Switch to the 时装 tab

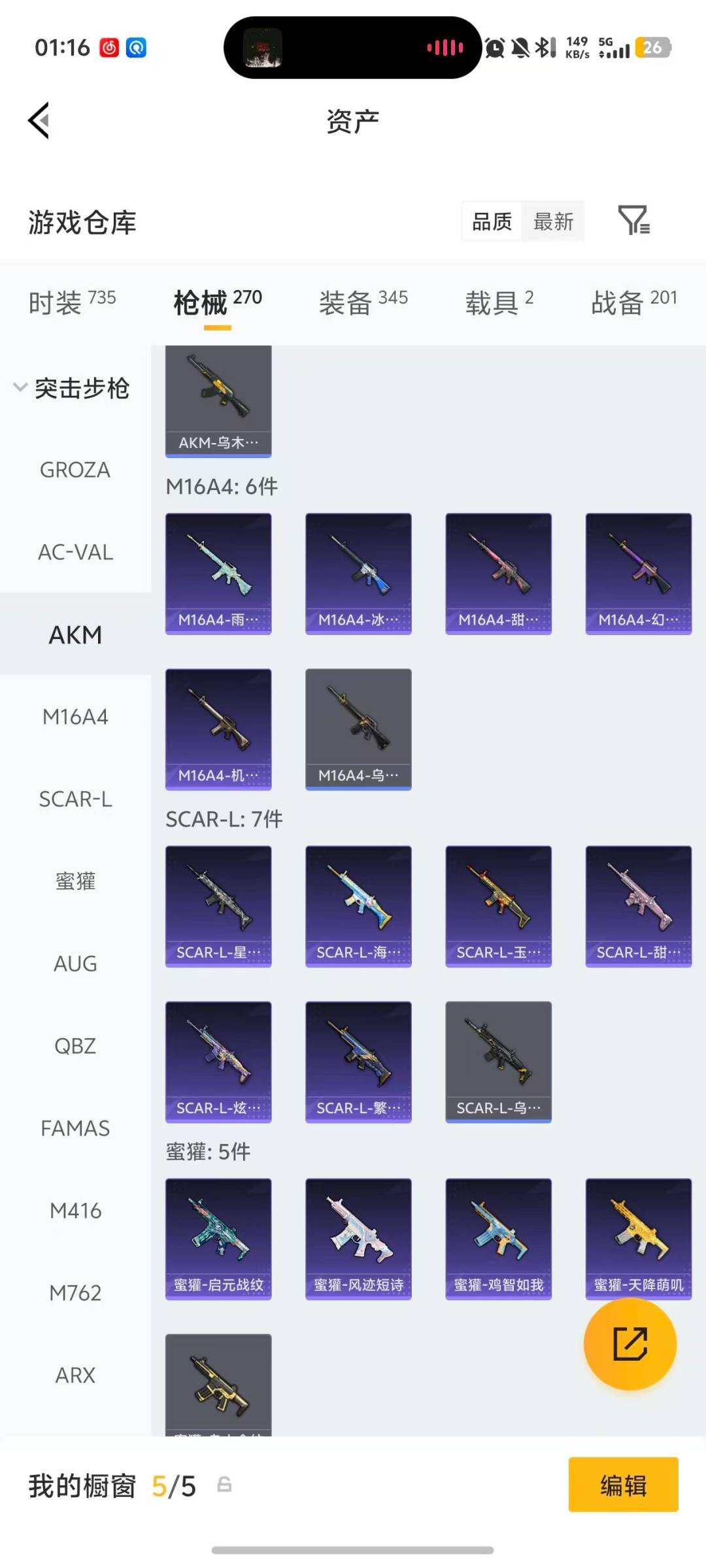coord(72,302)
